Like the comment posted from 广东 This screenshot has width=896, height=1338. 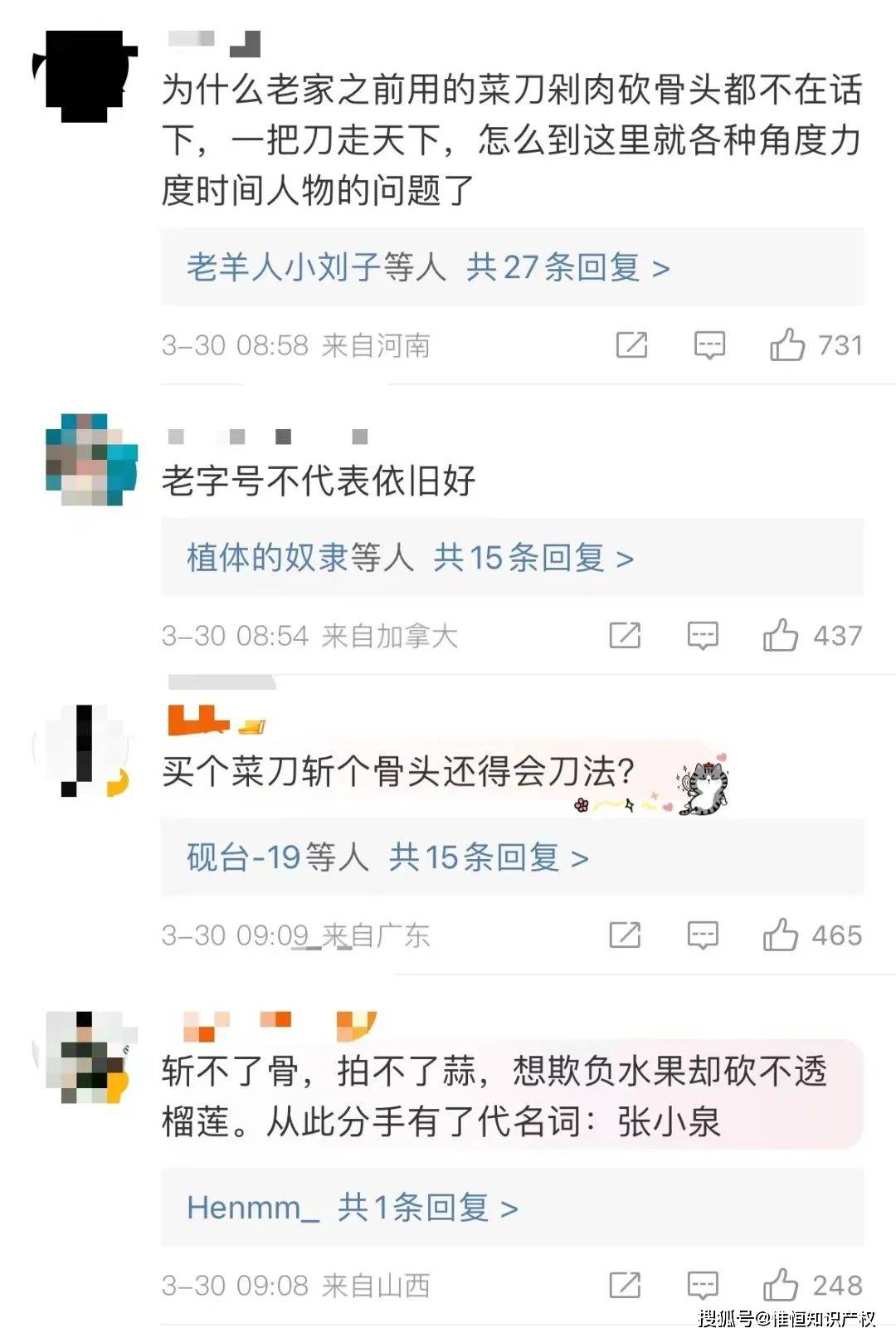(x=781, y=935)
